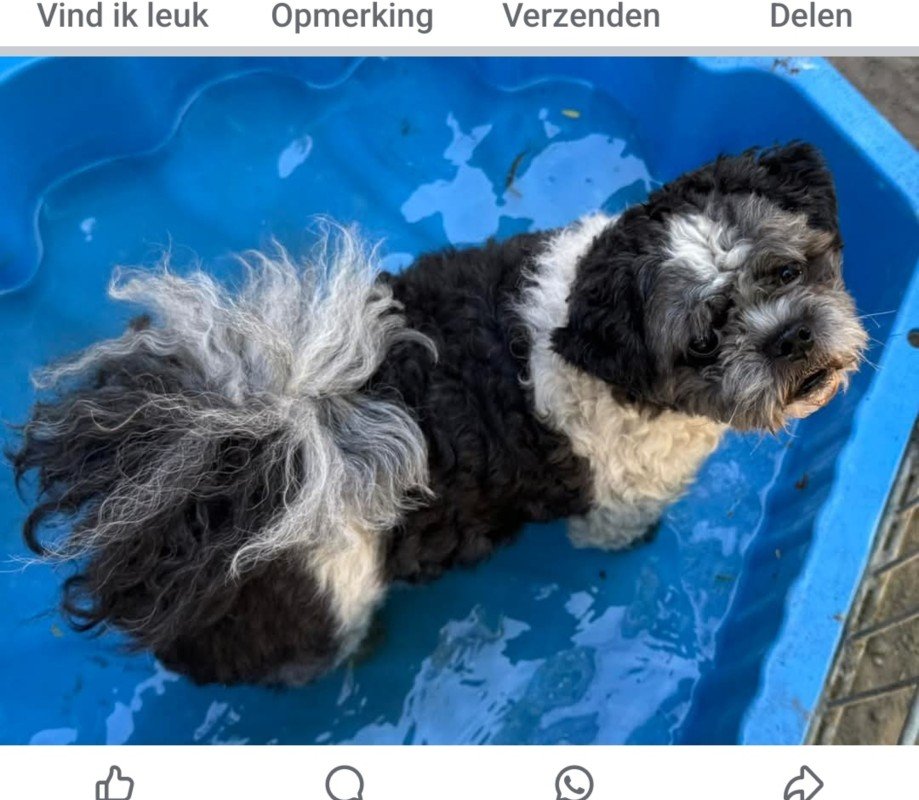Share the dog post with the arrow icon
The width and height of the screenshot is (919, 800).
tap(803, 783)
